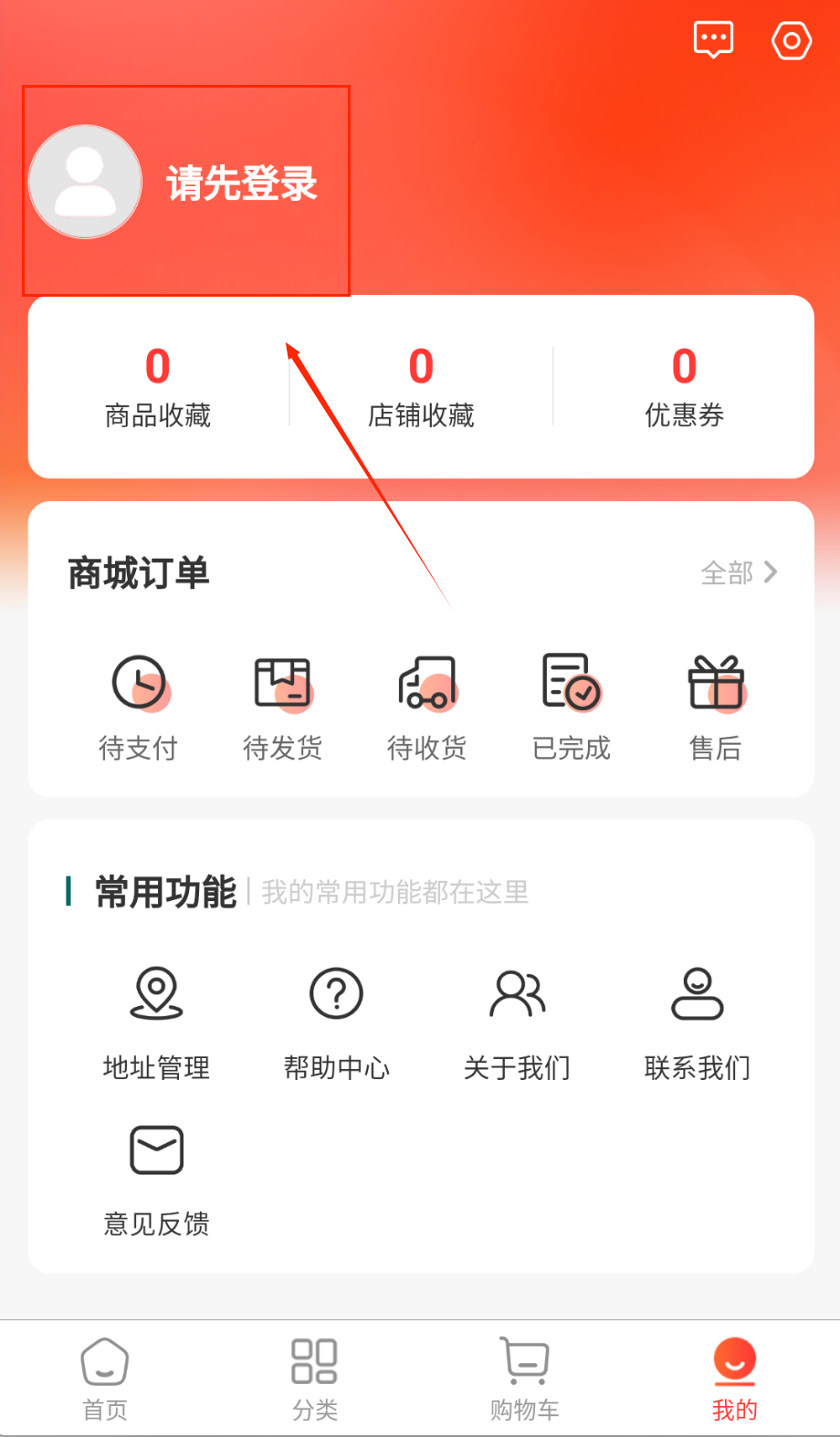Screen dimensions: 840x1437
Task: Open the messages icon
Action: click(x=713, y=40)
